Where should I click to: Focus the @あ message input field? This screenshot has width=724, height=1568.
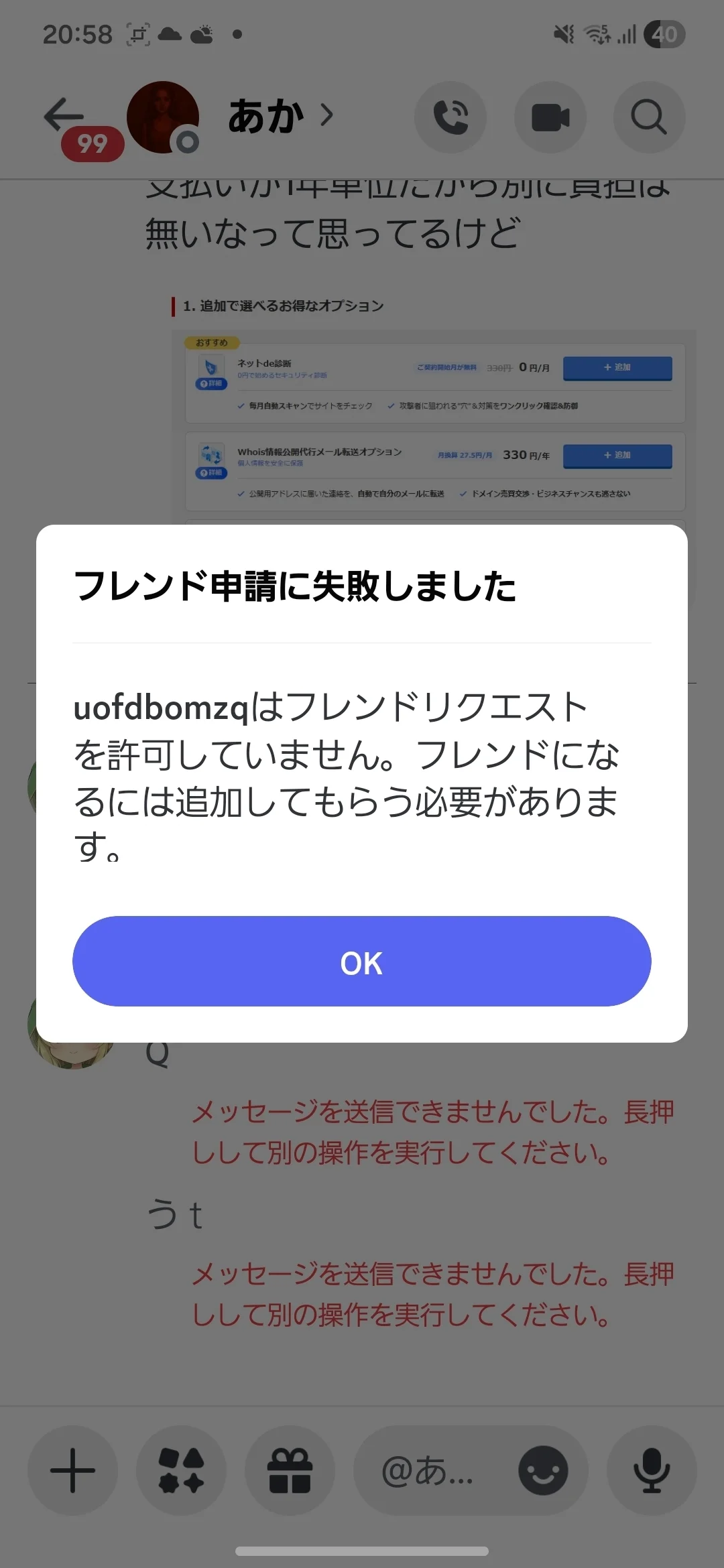point(429,1470)
